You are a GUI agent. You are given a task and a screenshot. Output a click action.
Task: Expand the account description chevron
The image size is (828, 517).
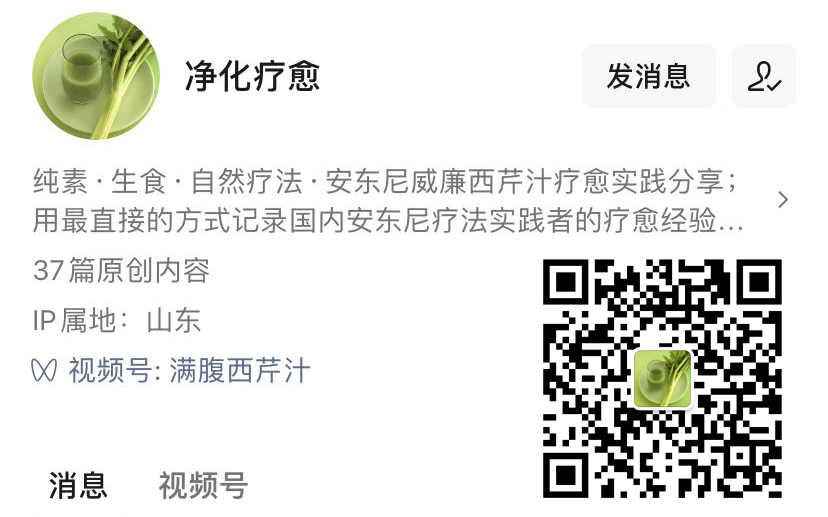coord(783,199)
